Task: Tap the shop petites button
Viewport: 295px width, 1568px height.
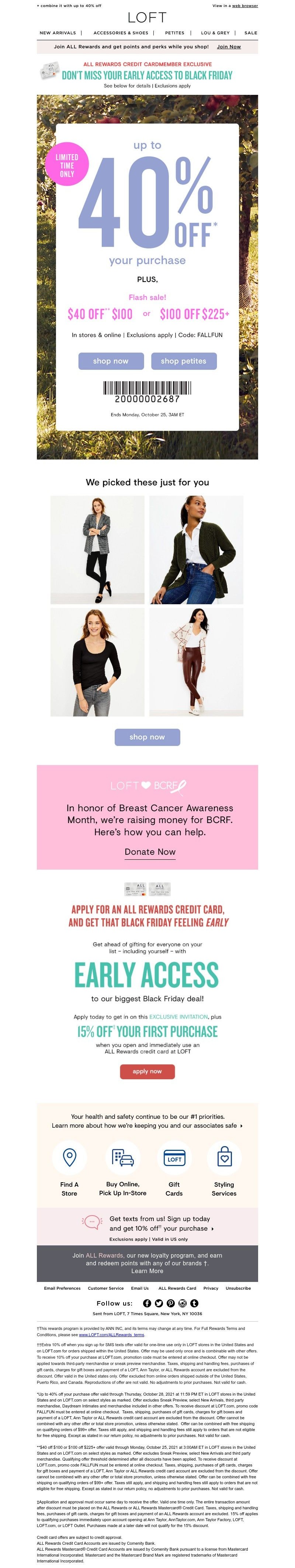Action: point(184,361)
